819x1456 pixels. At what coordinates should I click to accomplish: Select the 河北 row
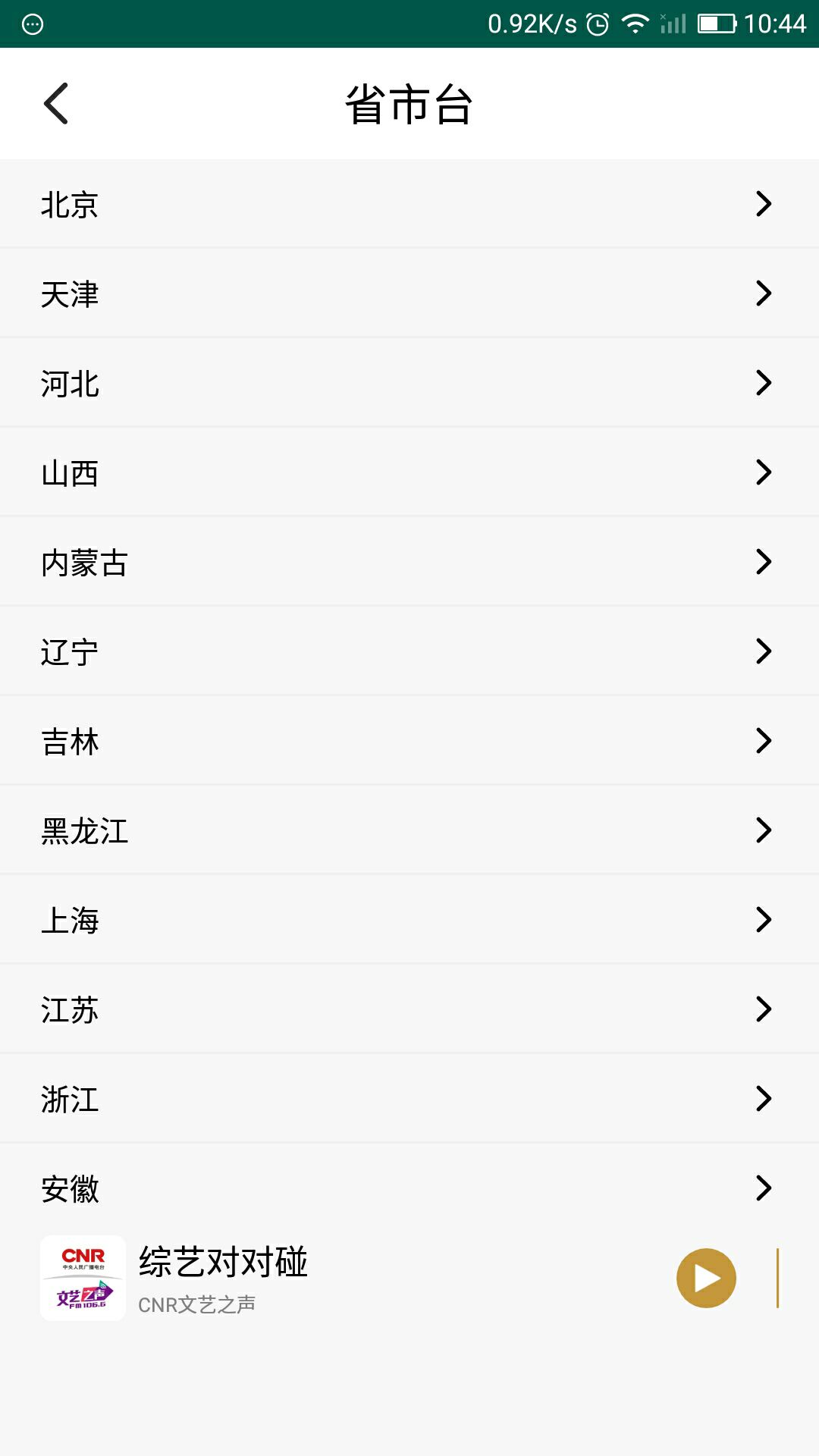click(409, 383)
